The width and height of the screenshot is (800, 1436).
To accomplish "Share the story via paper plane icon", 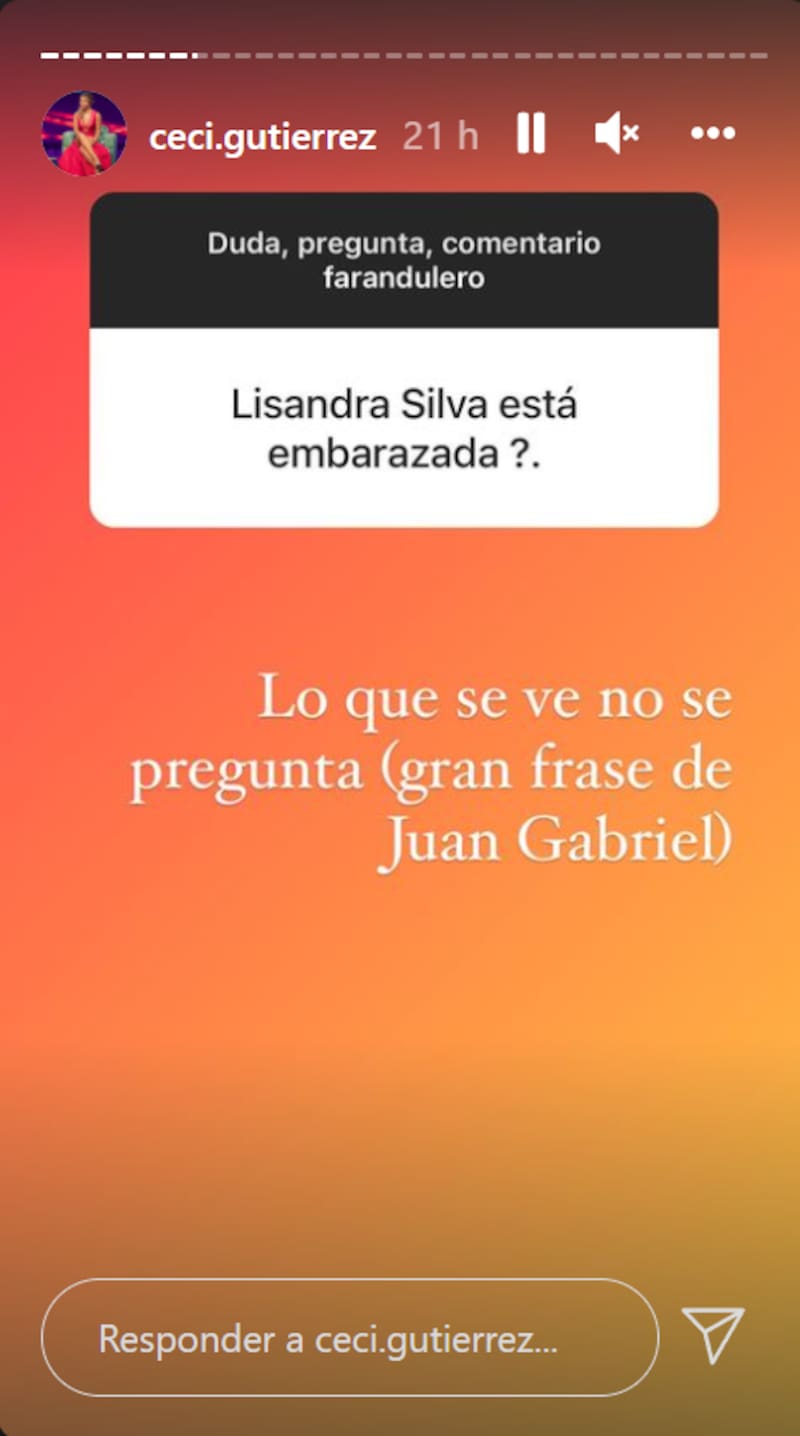I will (x=713, y=1335).
